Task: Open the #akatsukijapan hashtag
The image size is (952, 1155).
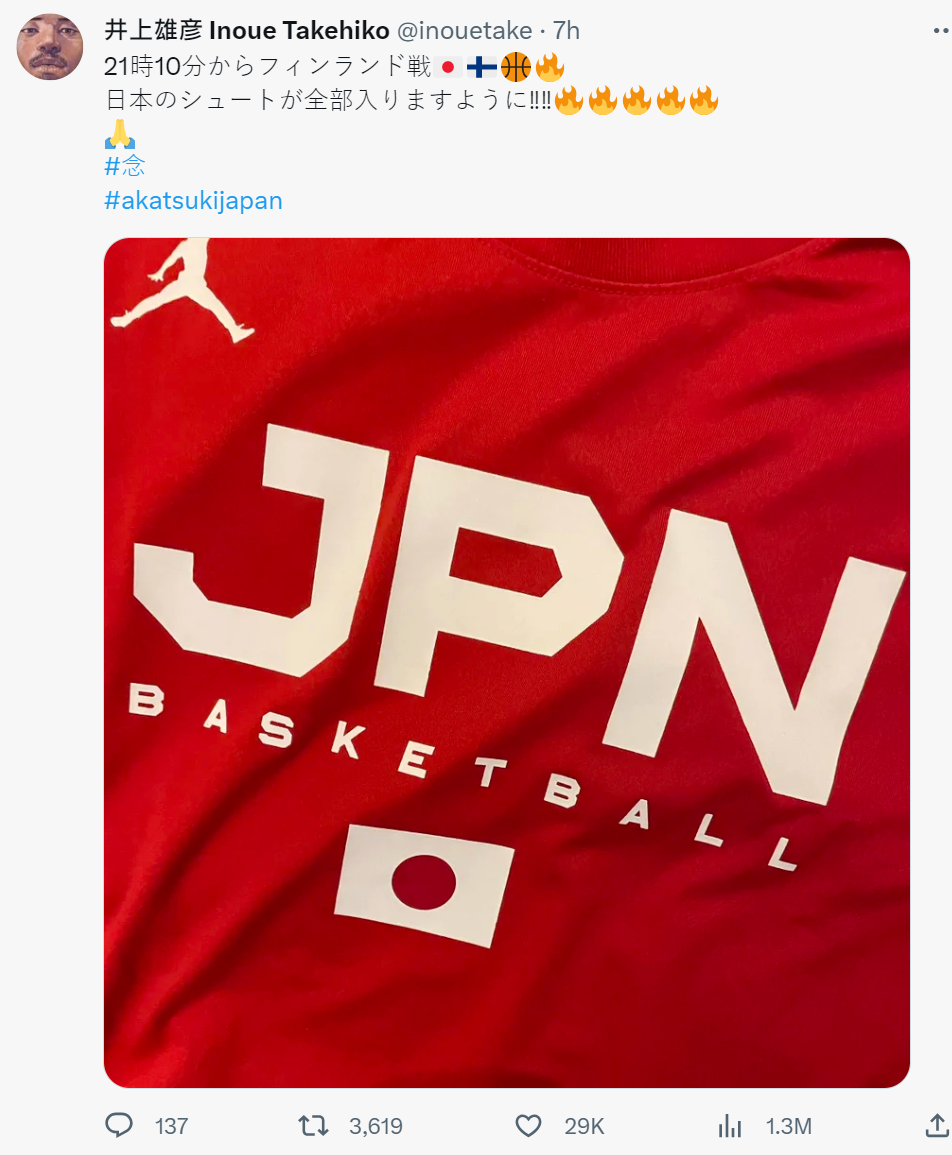Action: [193, 200]
